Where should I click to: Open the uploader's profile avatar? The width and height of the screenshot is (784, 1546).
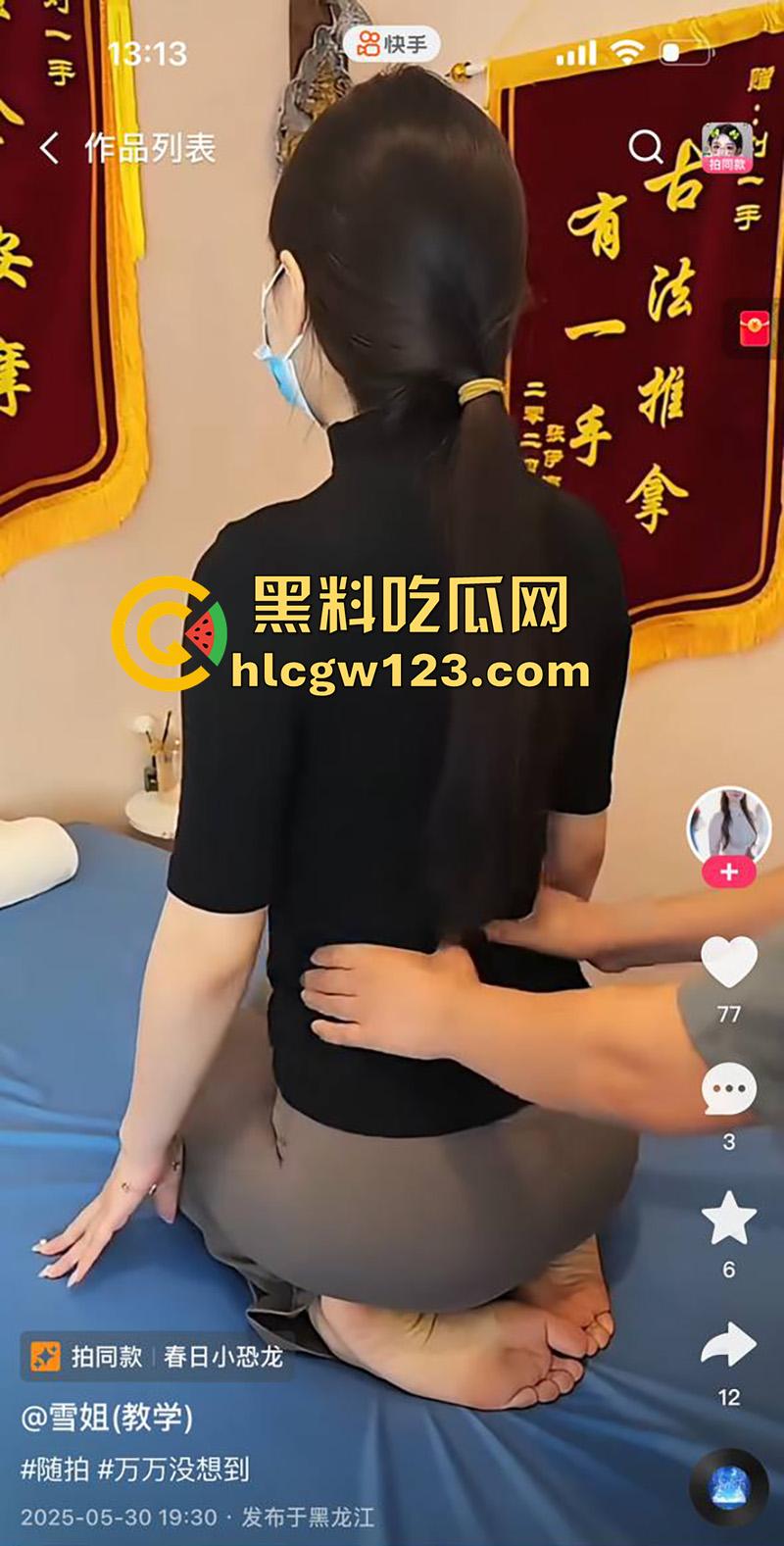pos(726,823)
